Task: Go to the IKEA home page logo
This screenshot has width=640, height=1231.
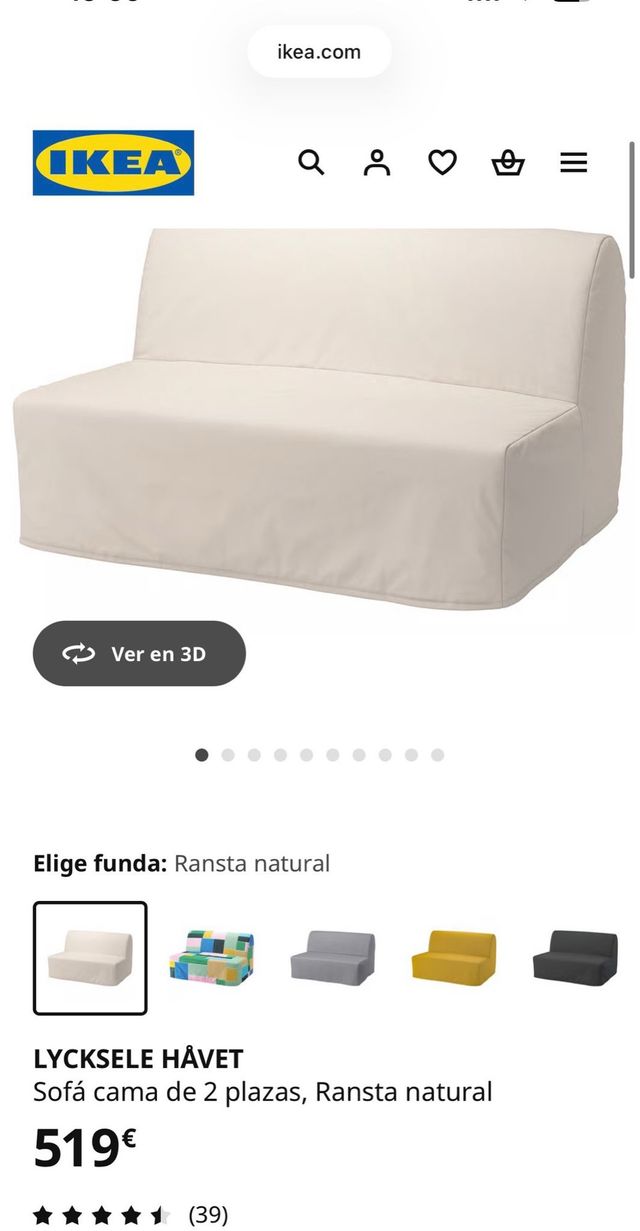Action: tap(113, 162)
